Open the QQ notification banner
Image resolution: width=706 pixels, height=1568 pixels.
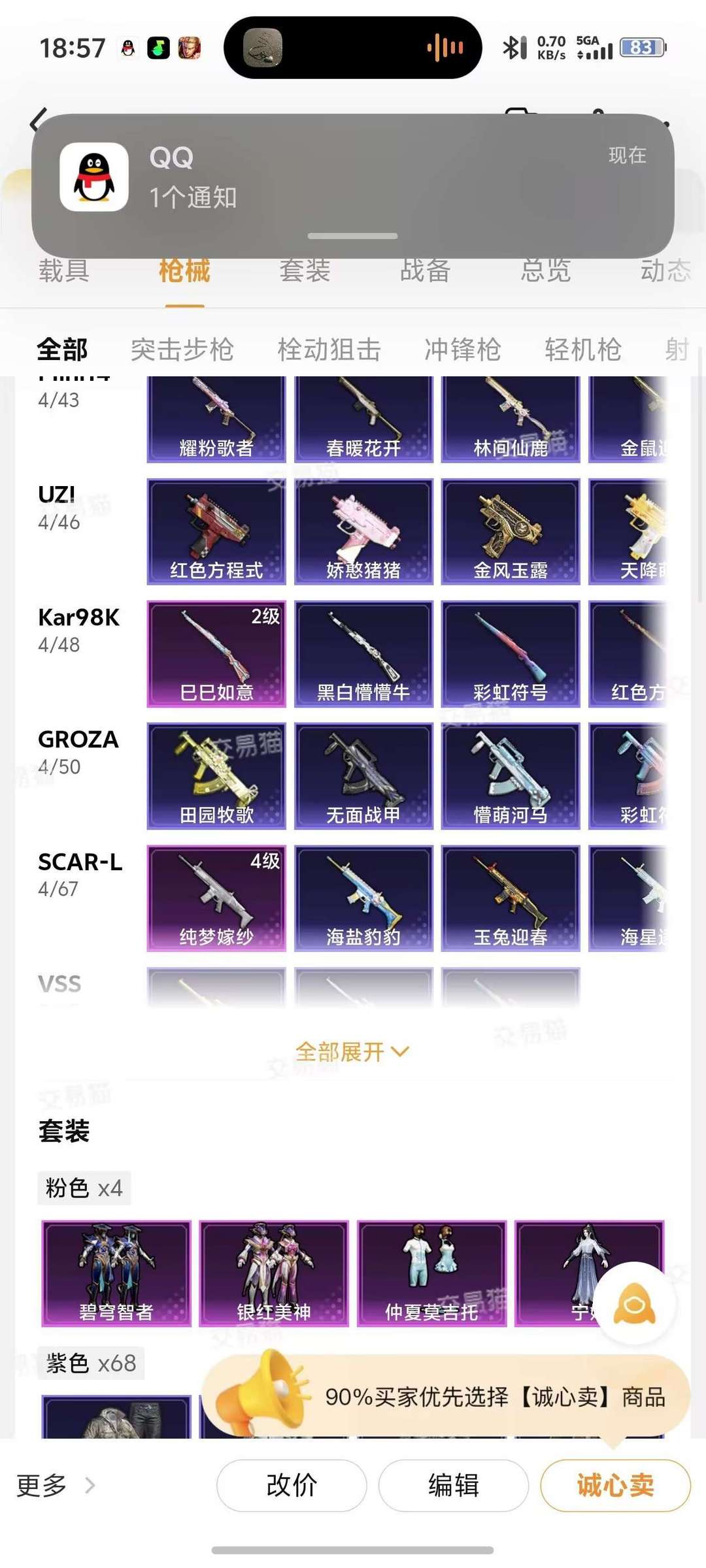click(x=353, y=186)
